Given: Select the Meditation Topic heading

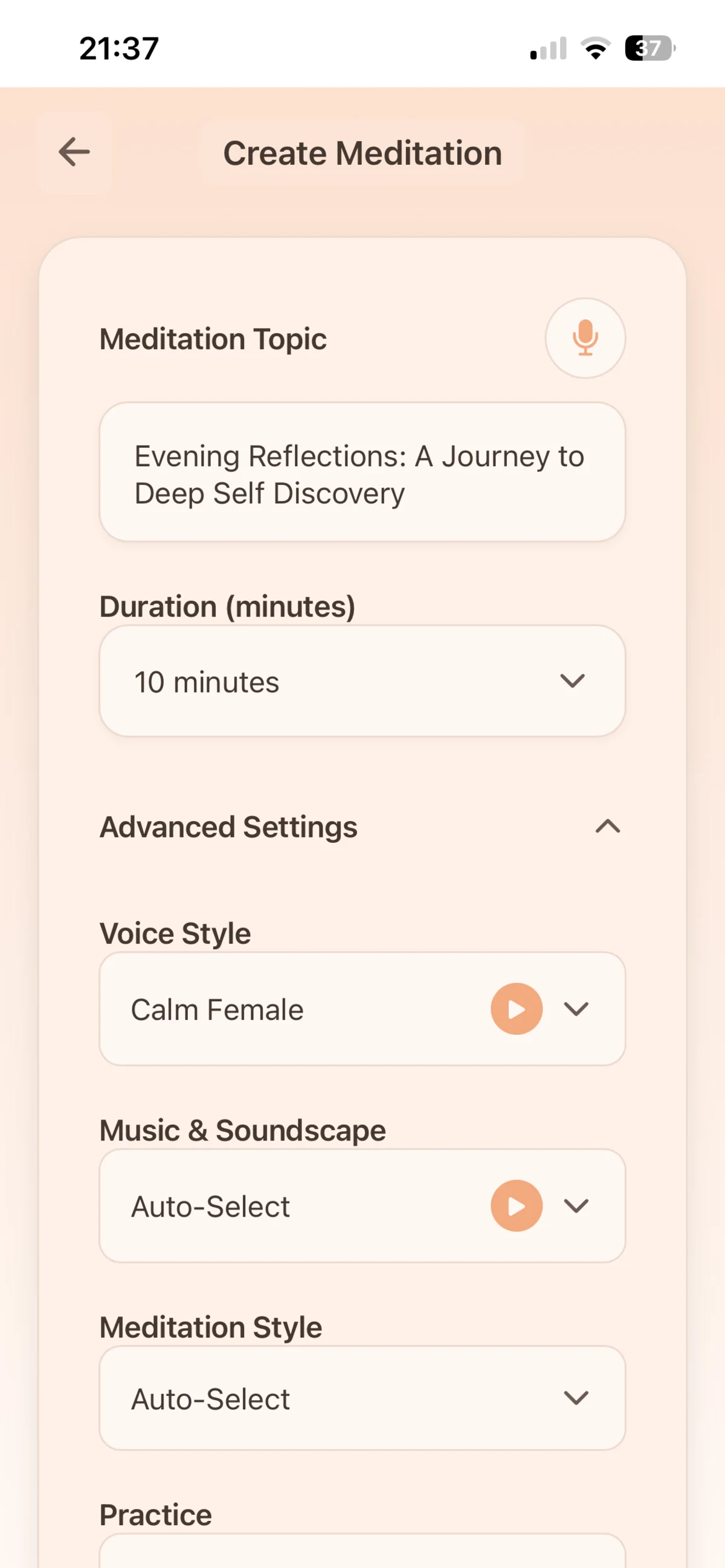Looking at the screenshot, I should [x=213, y=339].
